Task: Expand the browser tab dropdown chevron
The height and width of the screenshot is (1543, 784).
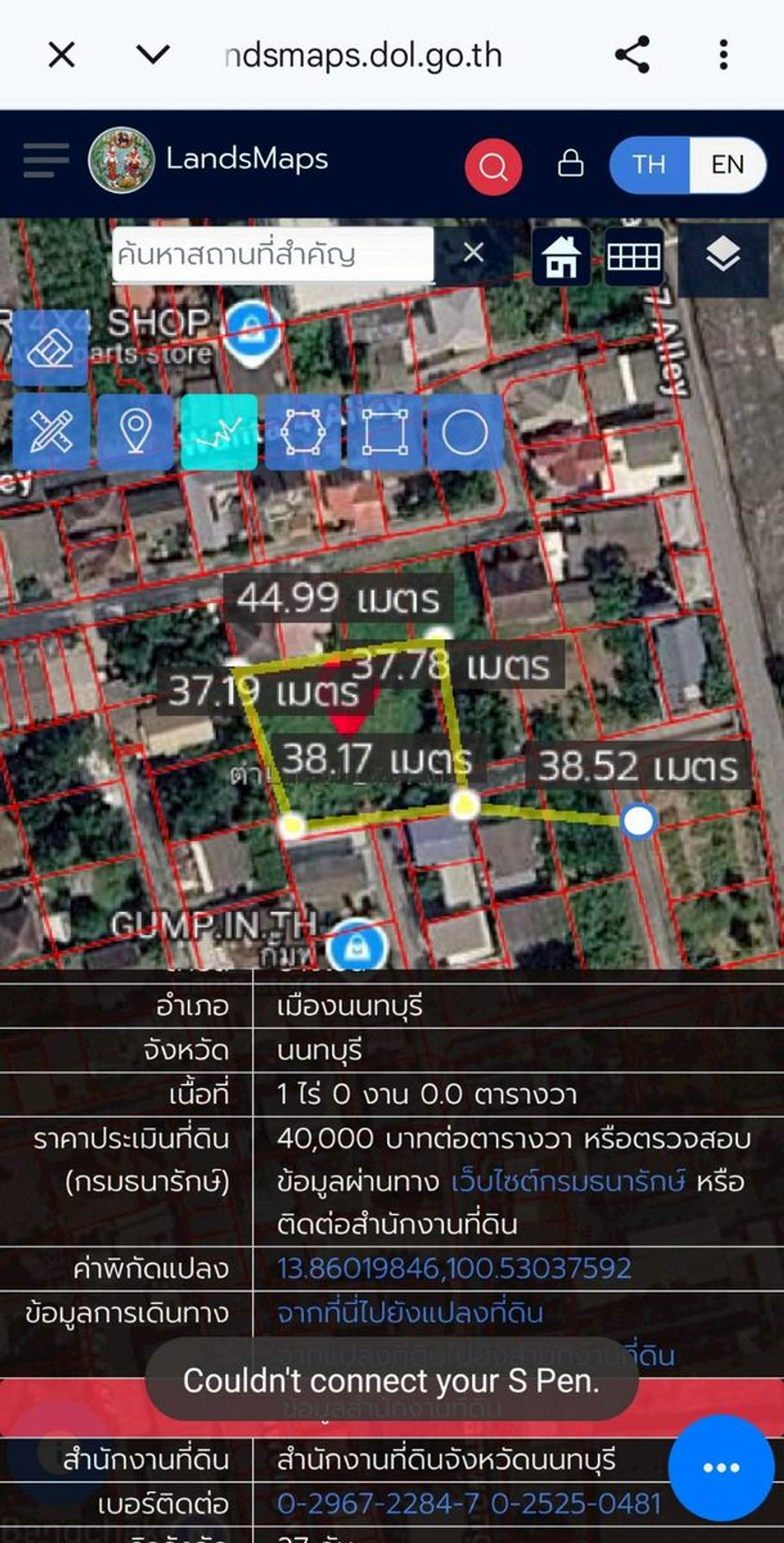Action: (x=154, y=55)
